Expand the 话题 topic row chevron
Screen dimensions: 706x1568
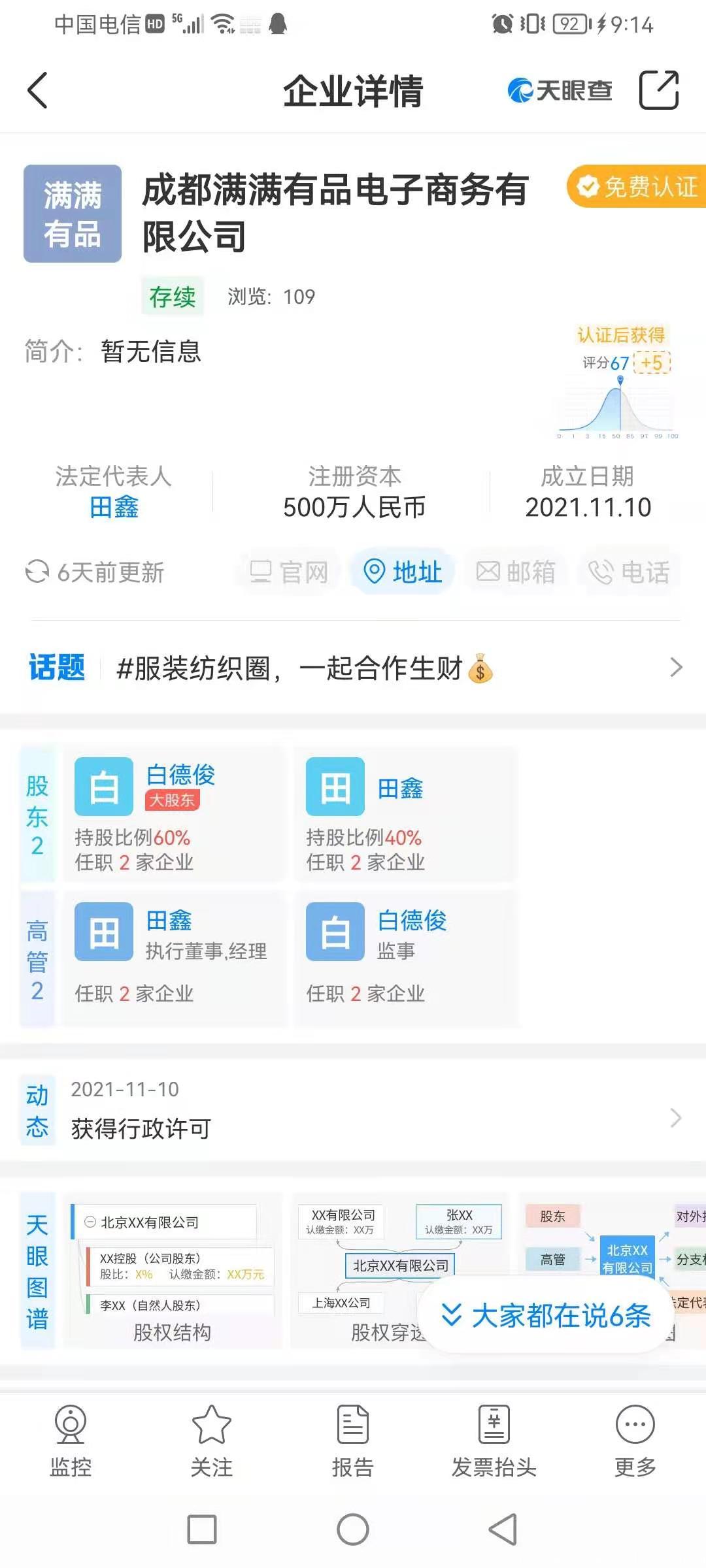click(x=678, y=668)
